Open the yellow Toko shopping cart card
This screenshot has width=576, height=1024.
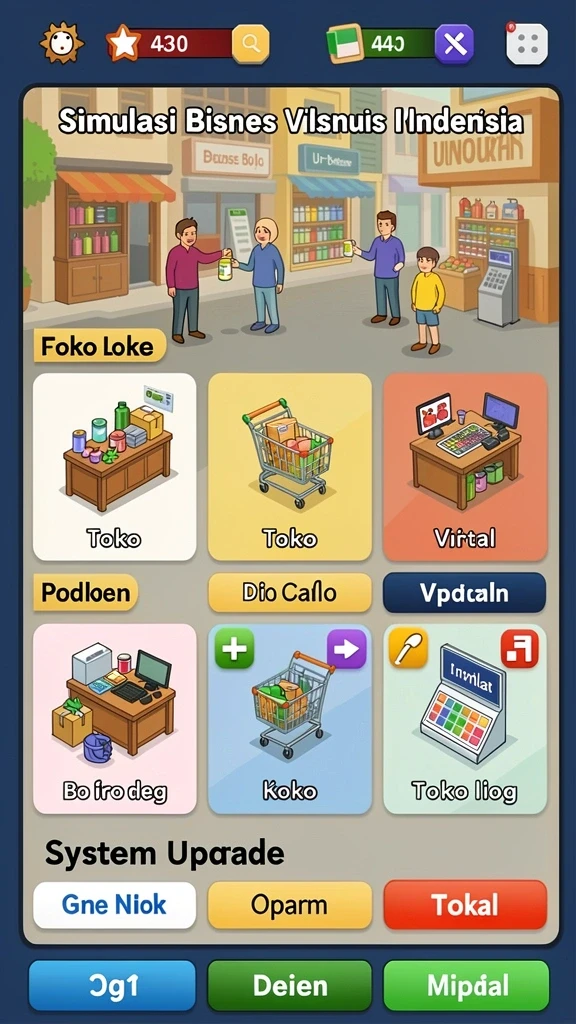[289, 466]
